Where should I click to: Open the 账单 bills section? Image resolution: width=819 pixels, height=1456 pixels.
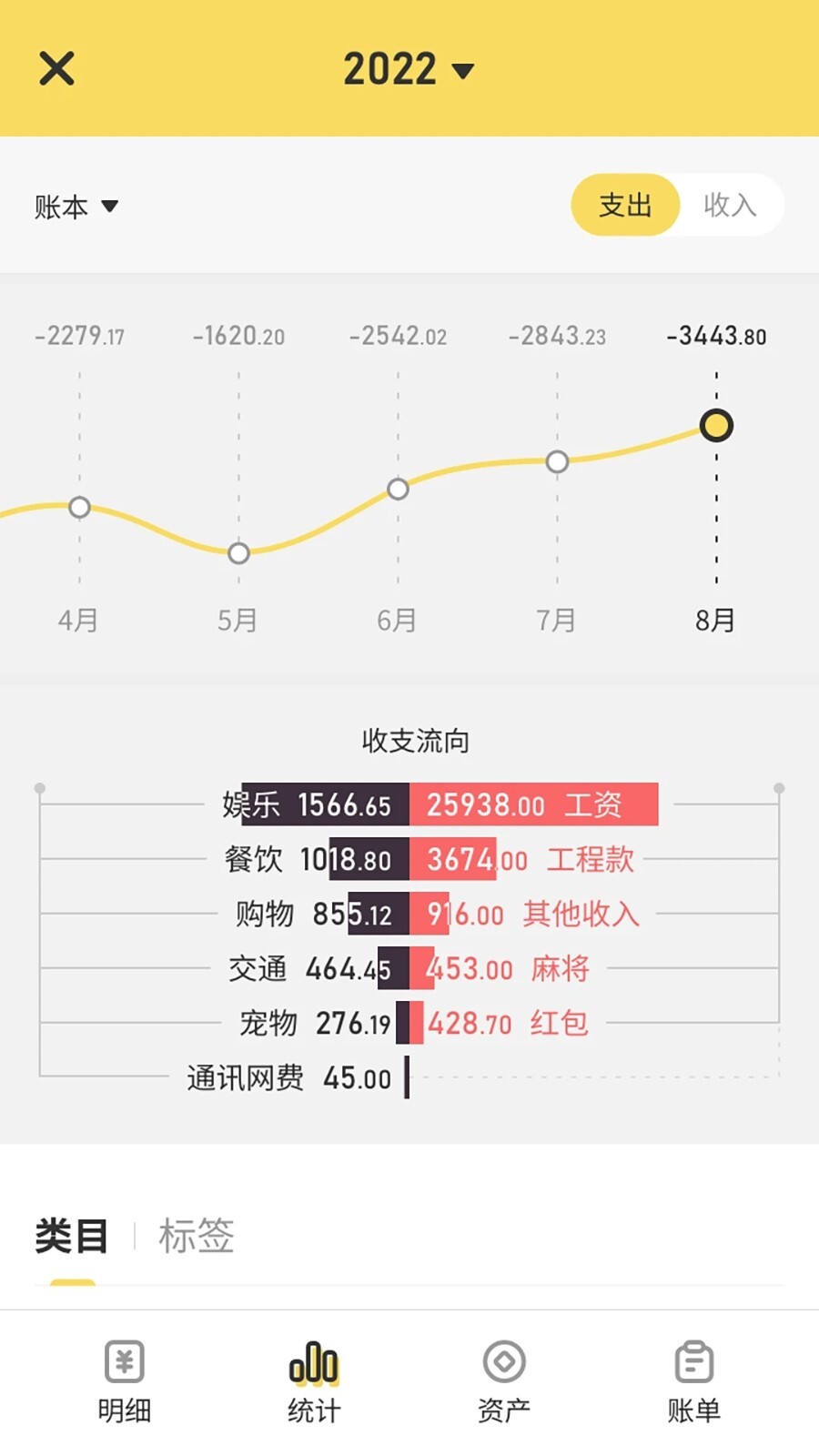[693, 1383]
